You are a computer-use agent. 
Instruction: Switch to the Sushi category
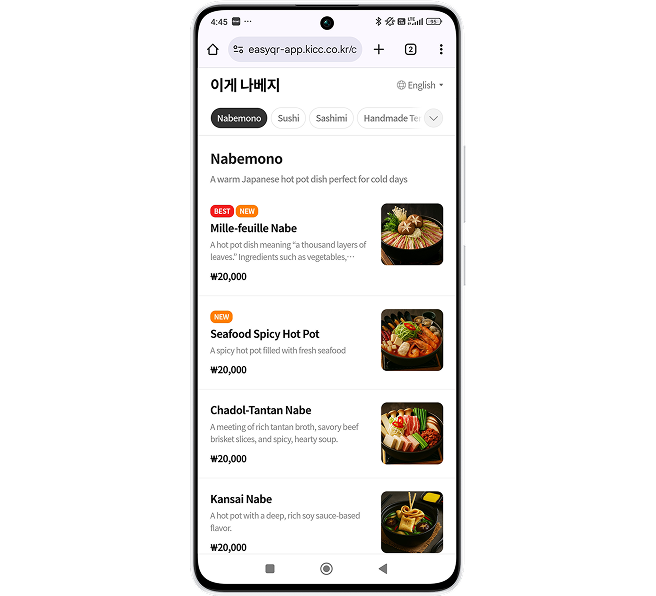[x=289, y=118]
